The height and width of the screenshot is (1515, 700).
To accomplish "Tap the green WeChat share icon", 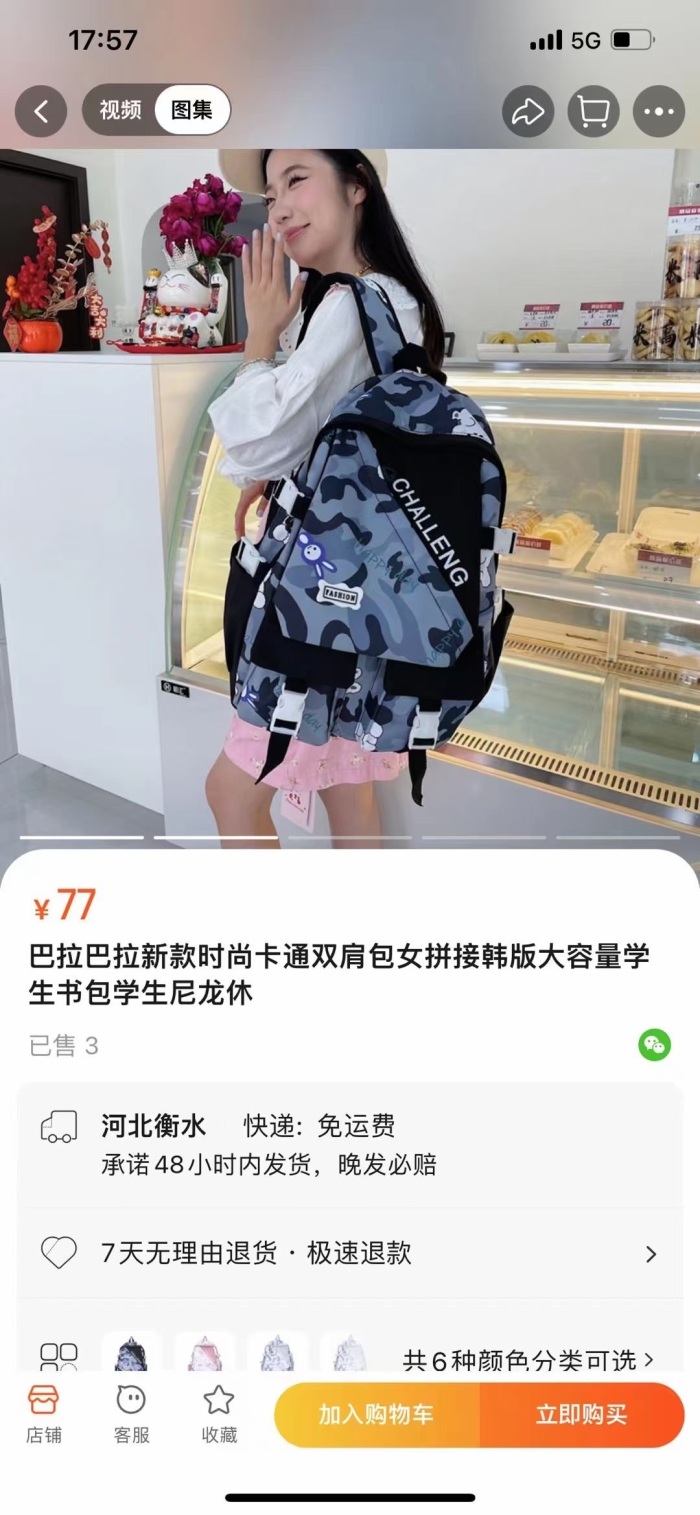I will click(x=655, y=1045).
